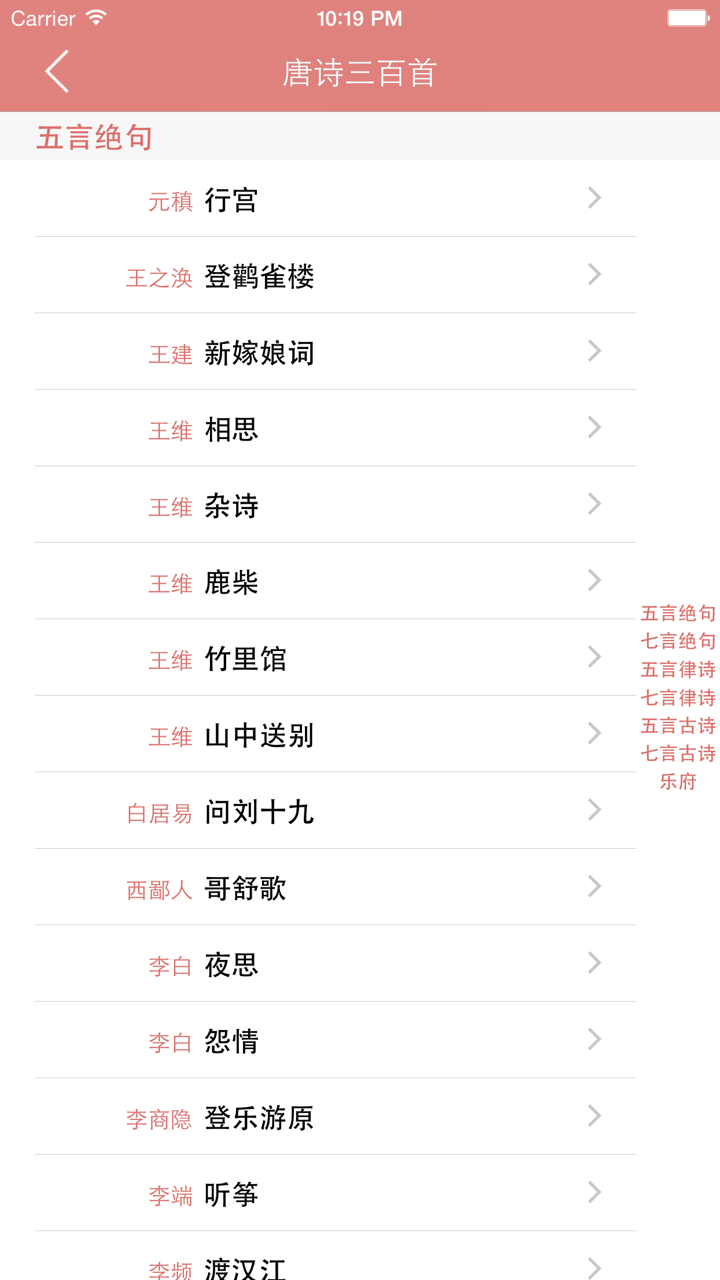The image size is (720, 1280).
Task: Tap the battery indicator icon
Action: click(x=689, y=16)
